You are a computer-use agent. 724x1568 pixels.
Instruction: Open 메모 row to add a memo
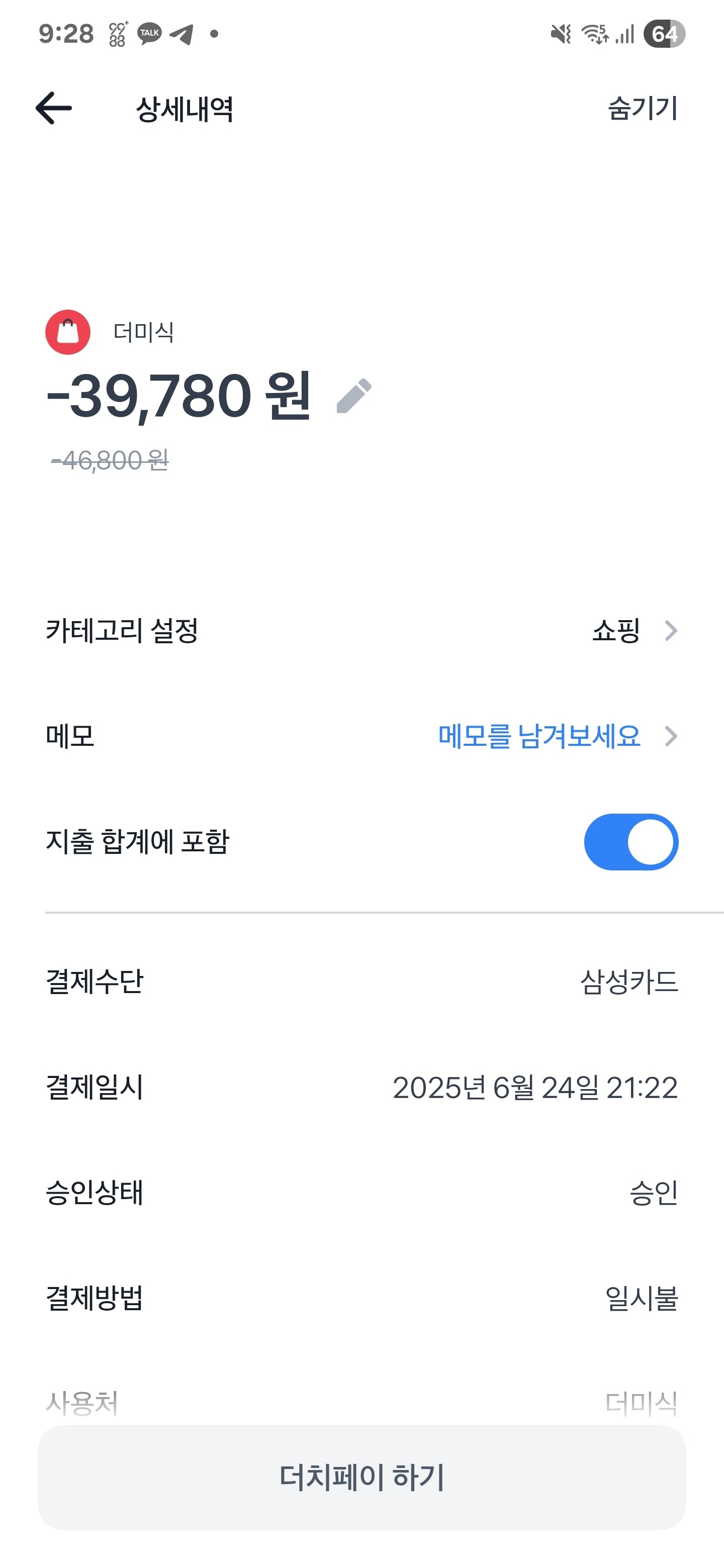pyautogui.click(x=361, y=736)
